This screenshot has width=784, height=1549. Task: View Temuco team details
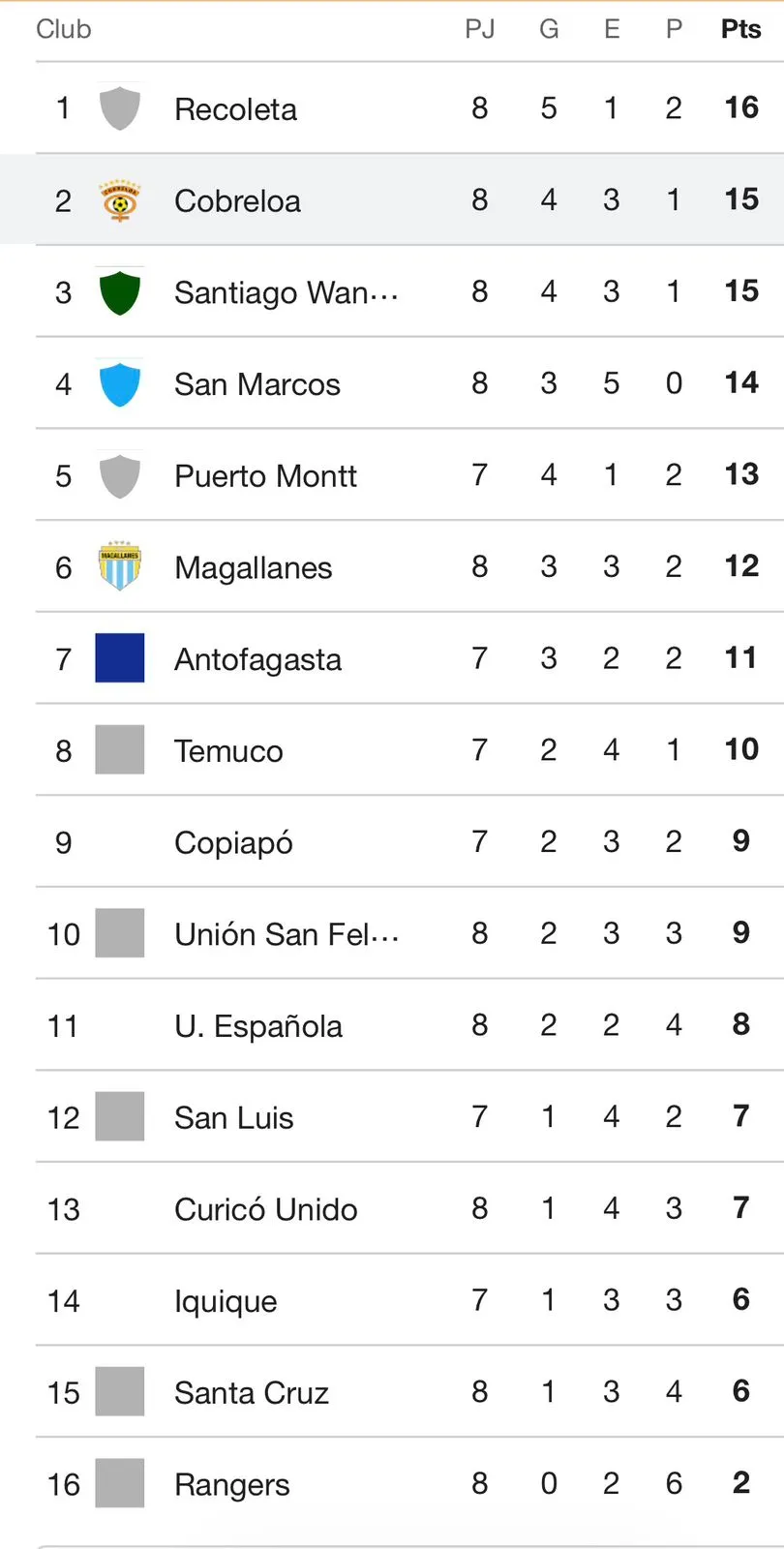click(228, 750)
